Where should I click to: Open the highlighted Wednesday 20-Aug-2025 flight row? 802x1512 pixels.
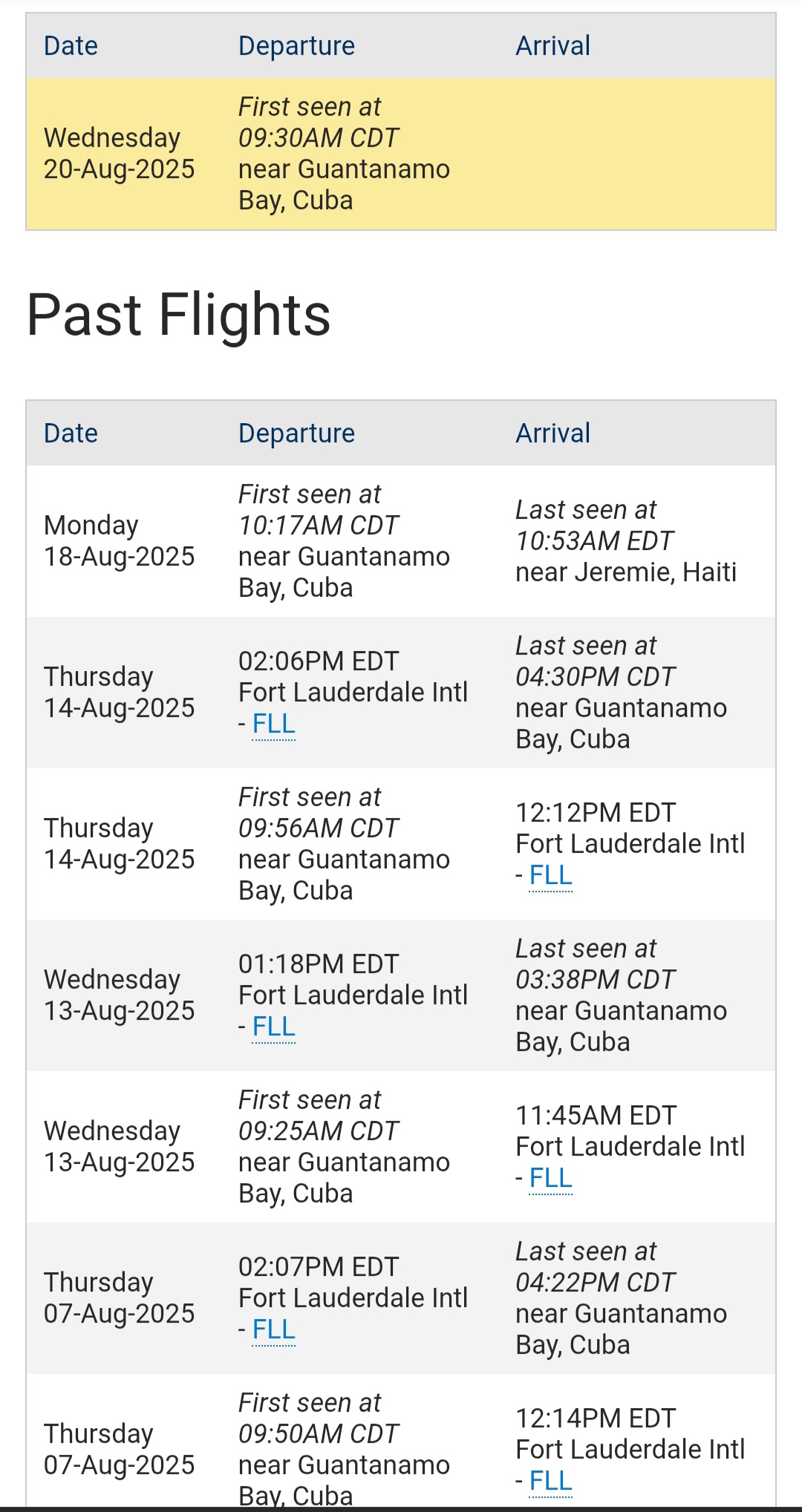pos(401,154)
